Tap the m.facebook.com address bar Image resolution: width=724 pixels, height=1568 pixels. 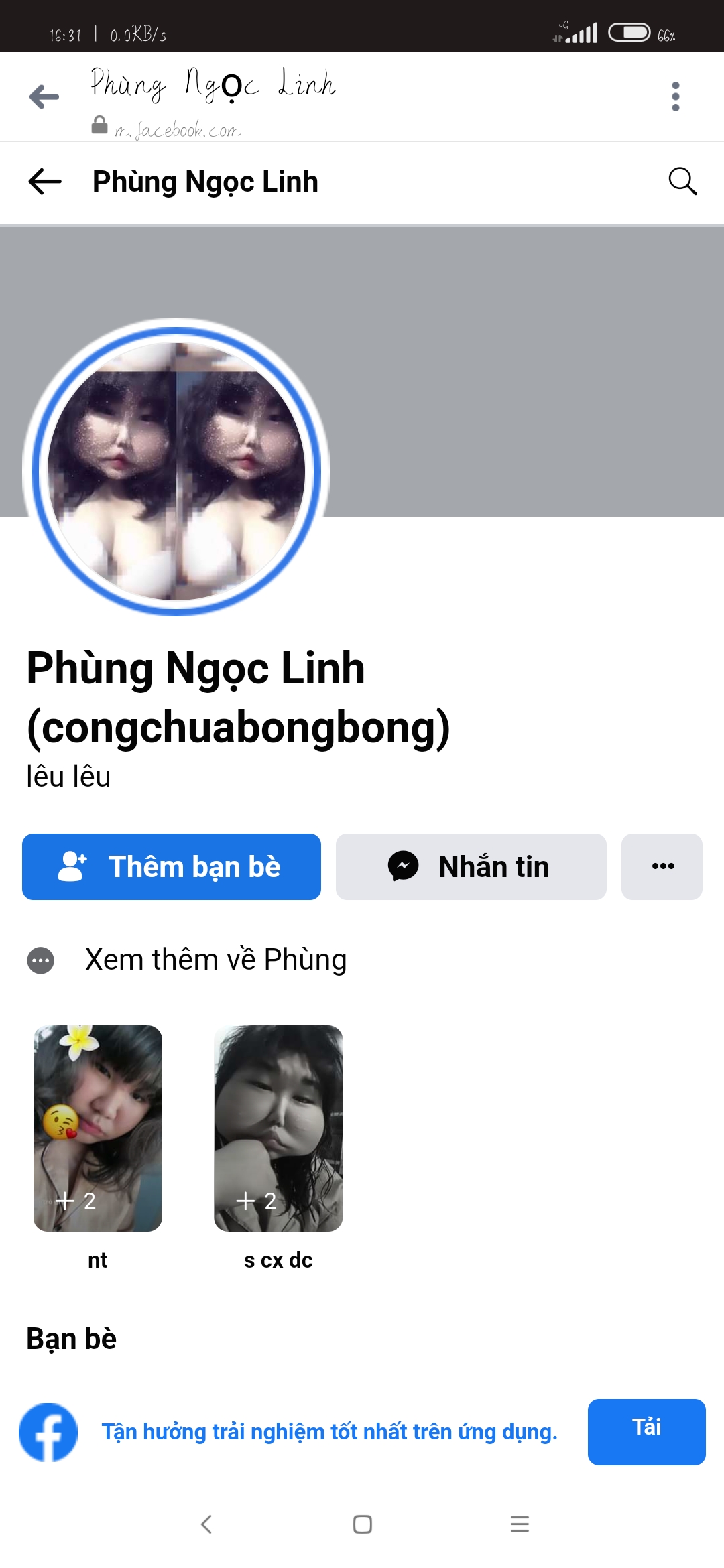178,129
